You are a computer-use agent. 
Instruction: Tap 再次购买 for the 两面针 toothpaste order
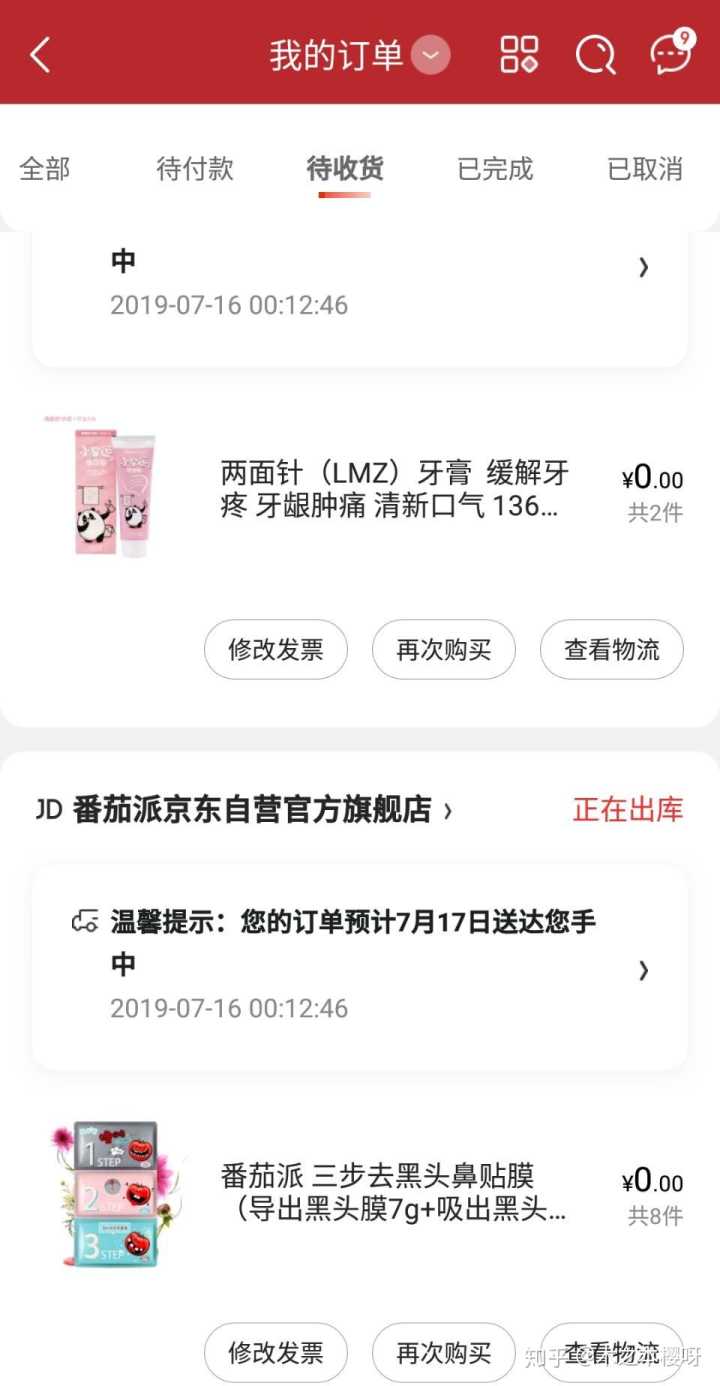[x=444, y=650]
